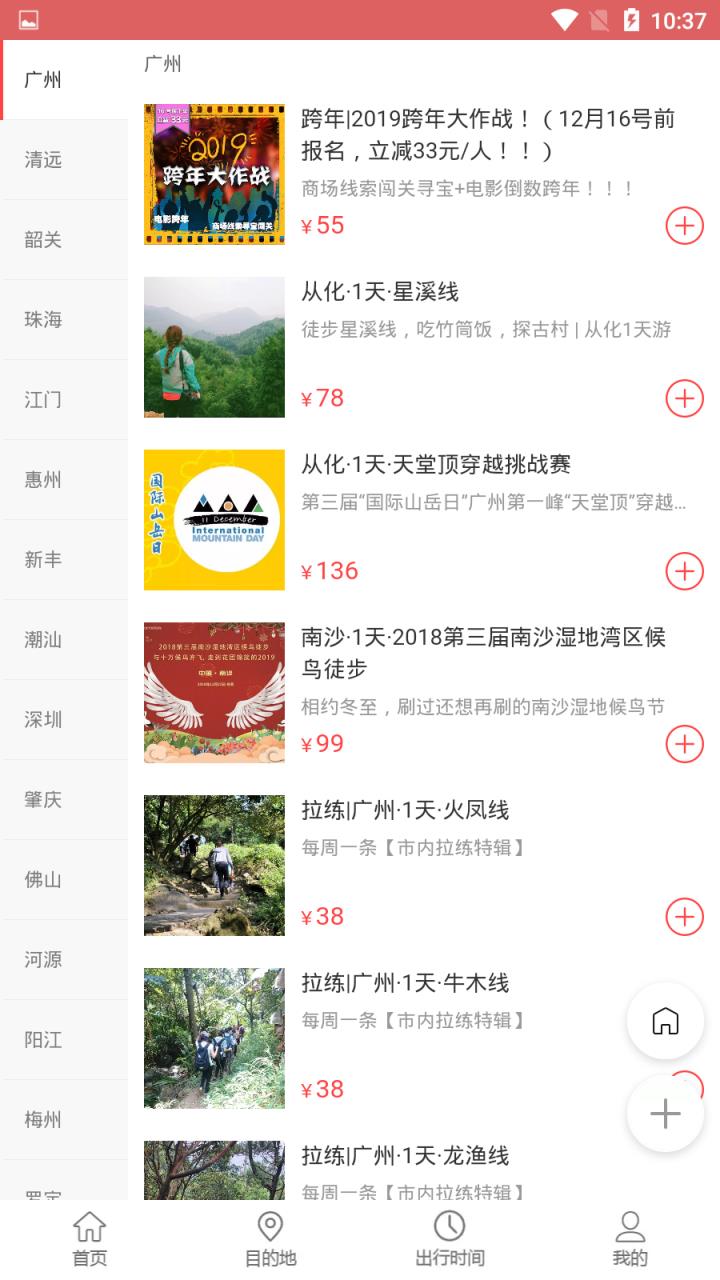Screen dimensions: 720x1280
Task: Open the 首页 home tab icon
Action: pyautogui.click(x=88, y=1236)
